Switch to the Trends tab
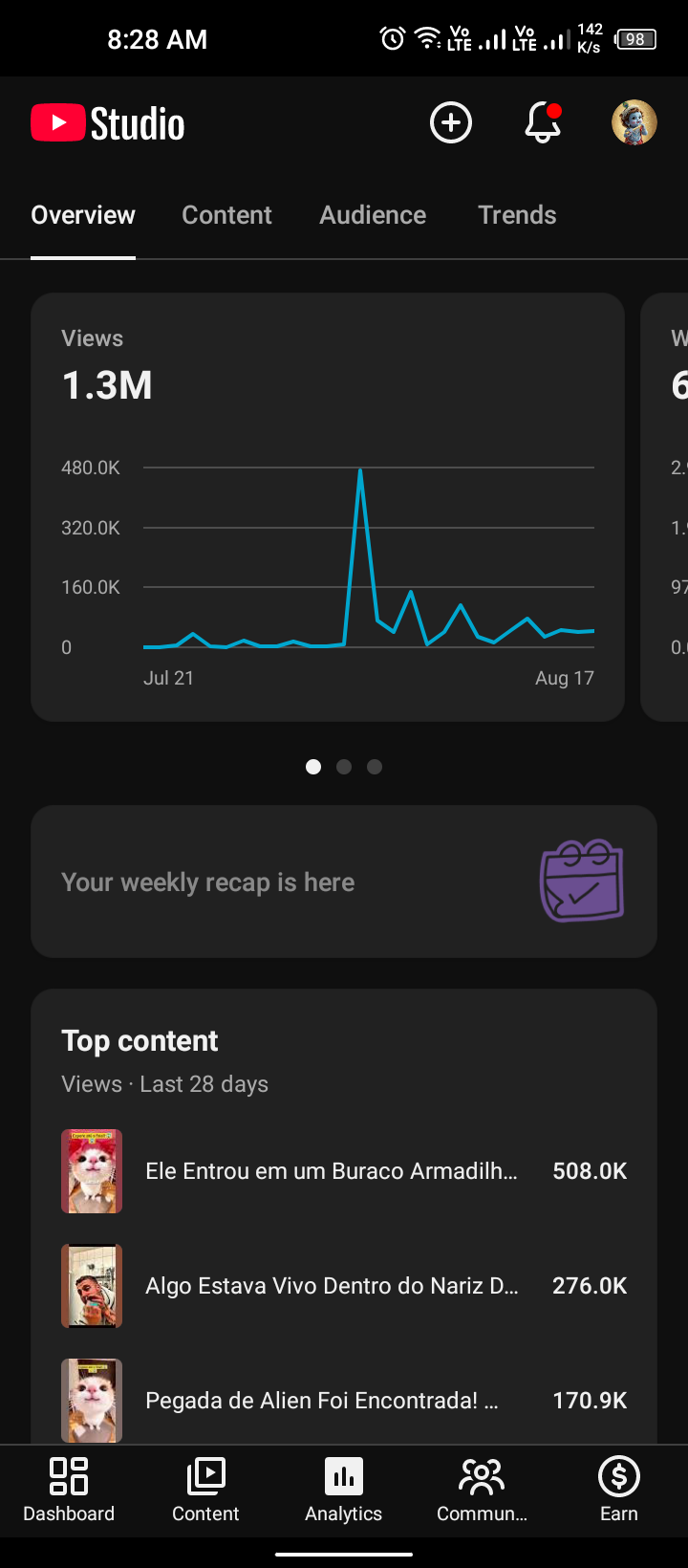 tap(517, 215)
